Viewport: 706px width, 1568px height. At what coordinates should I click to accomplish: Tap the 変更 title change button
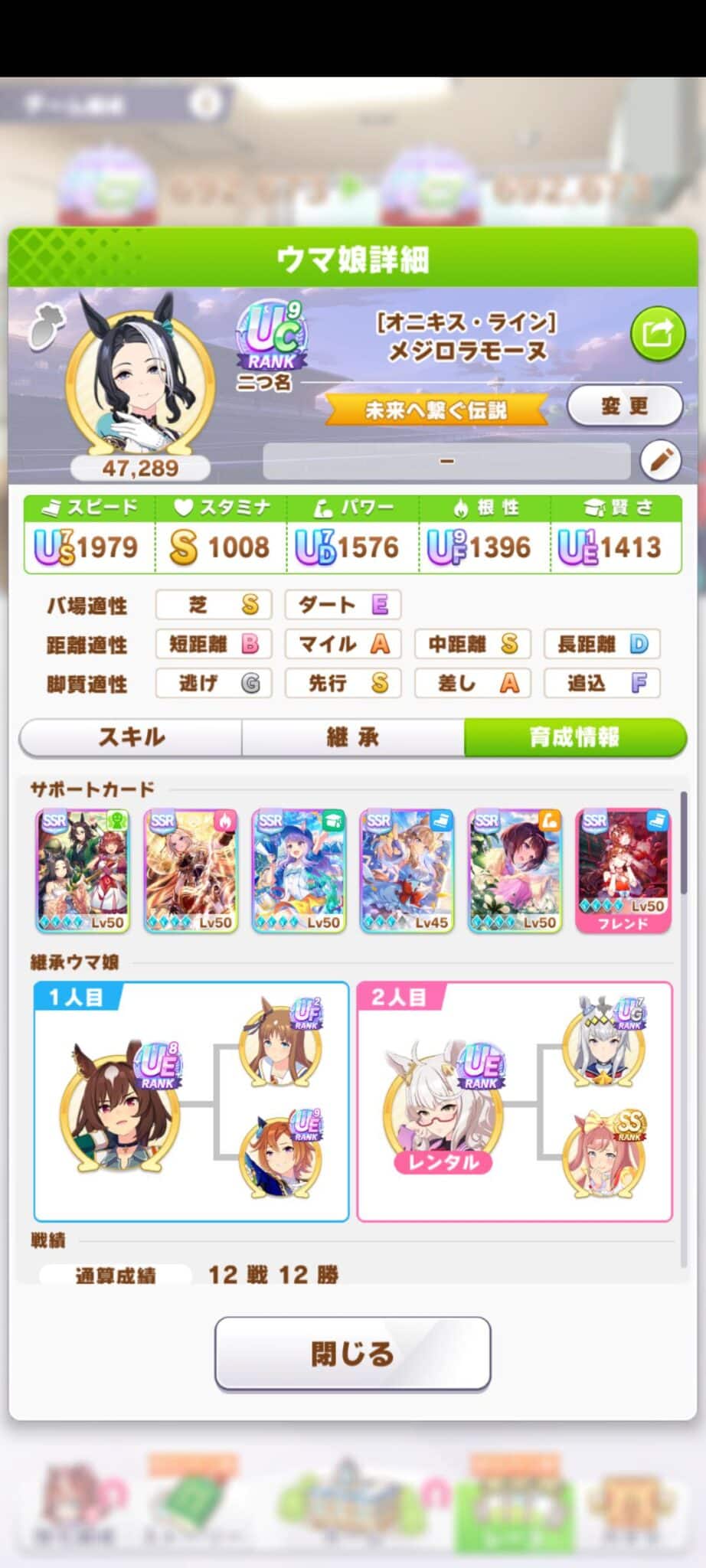point(625,406)
